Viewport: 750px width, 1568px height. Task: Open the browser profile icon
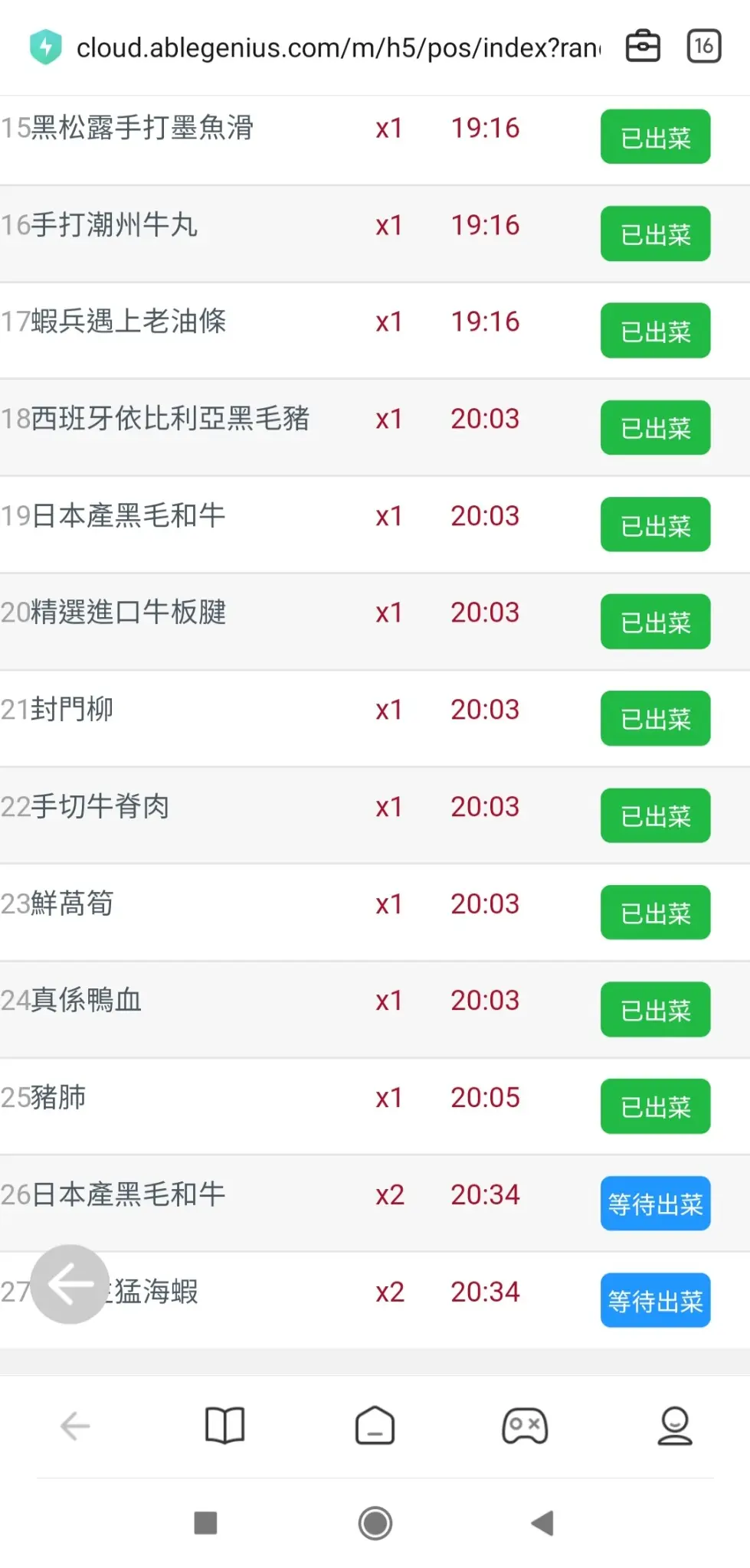pos(675,1426)
